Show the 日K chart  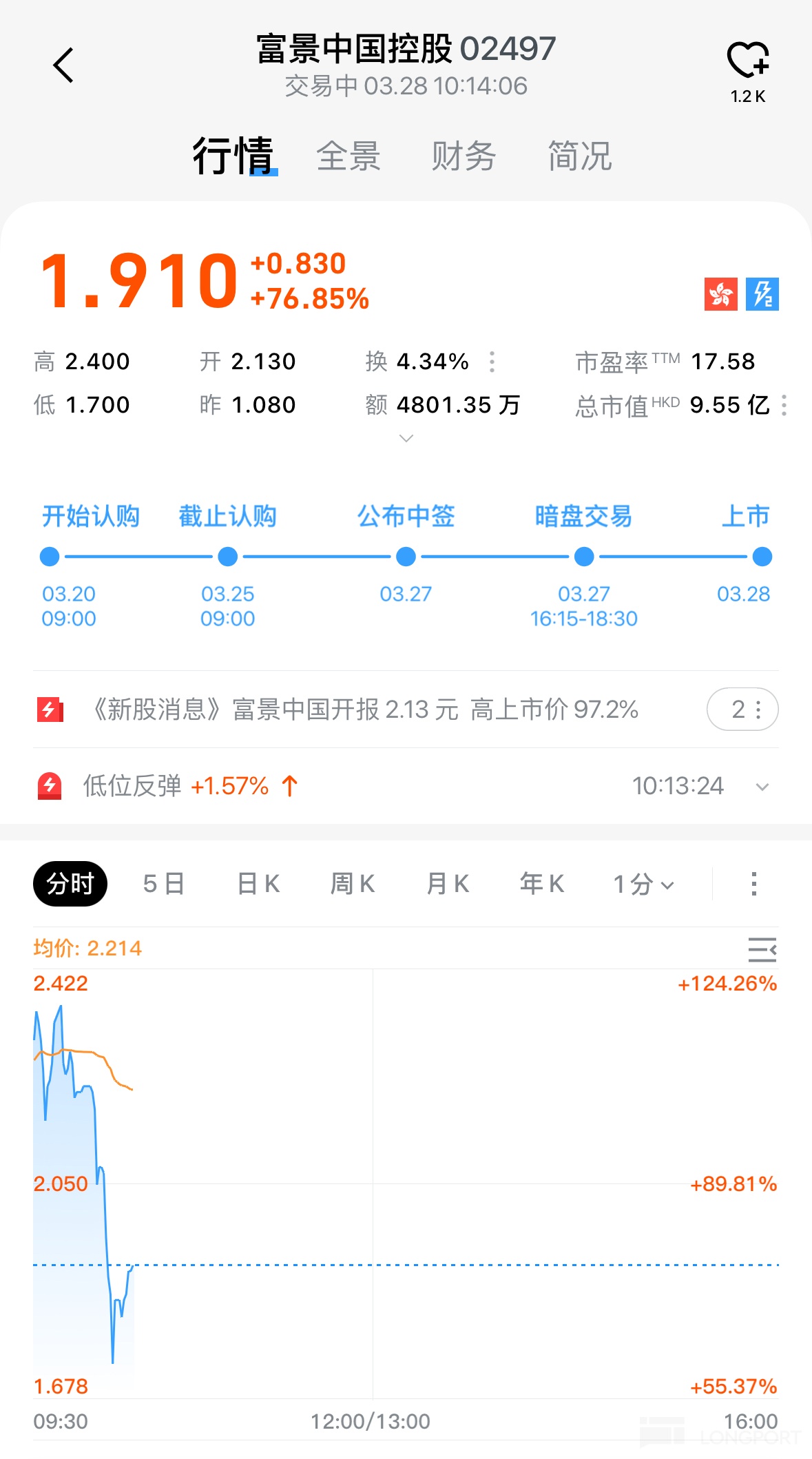click(258, 884)
